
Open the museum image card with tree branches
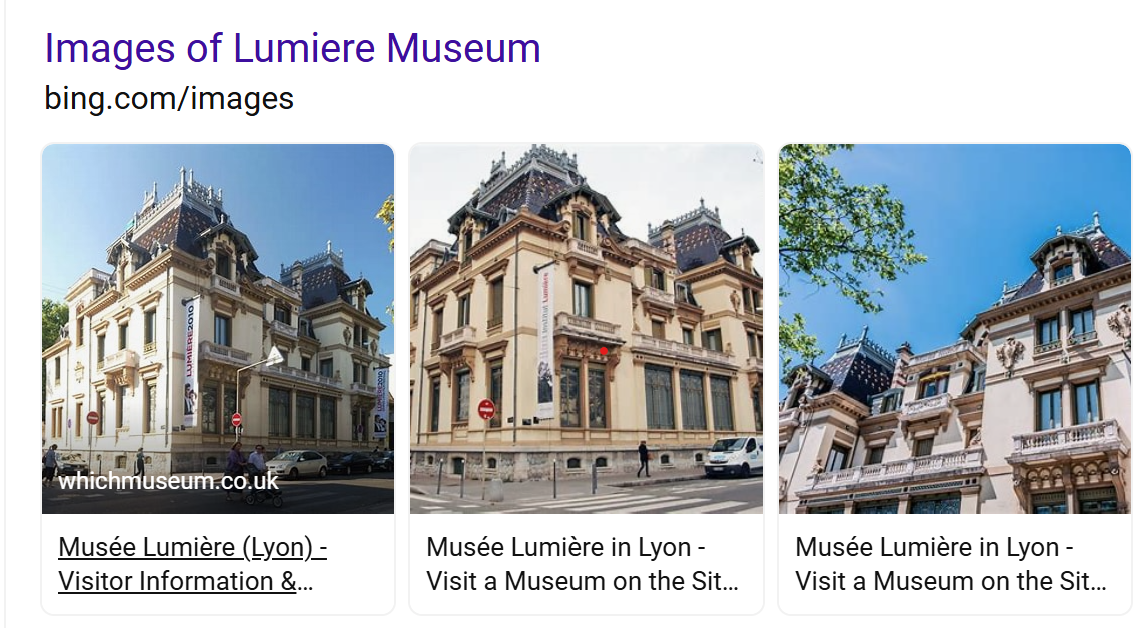(x=954, y=330)
